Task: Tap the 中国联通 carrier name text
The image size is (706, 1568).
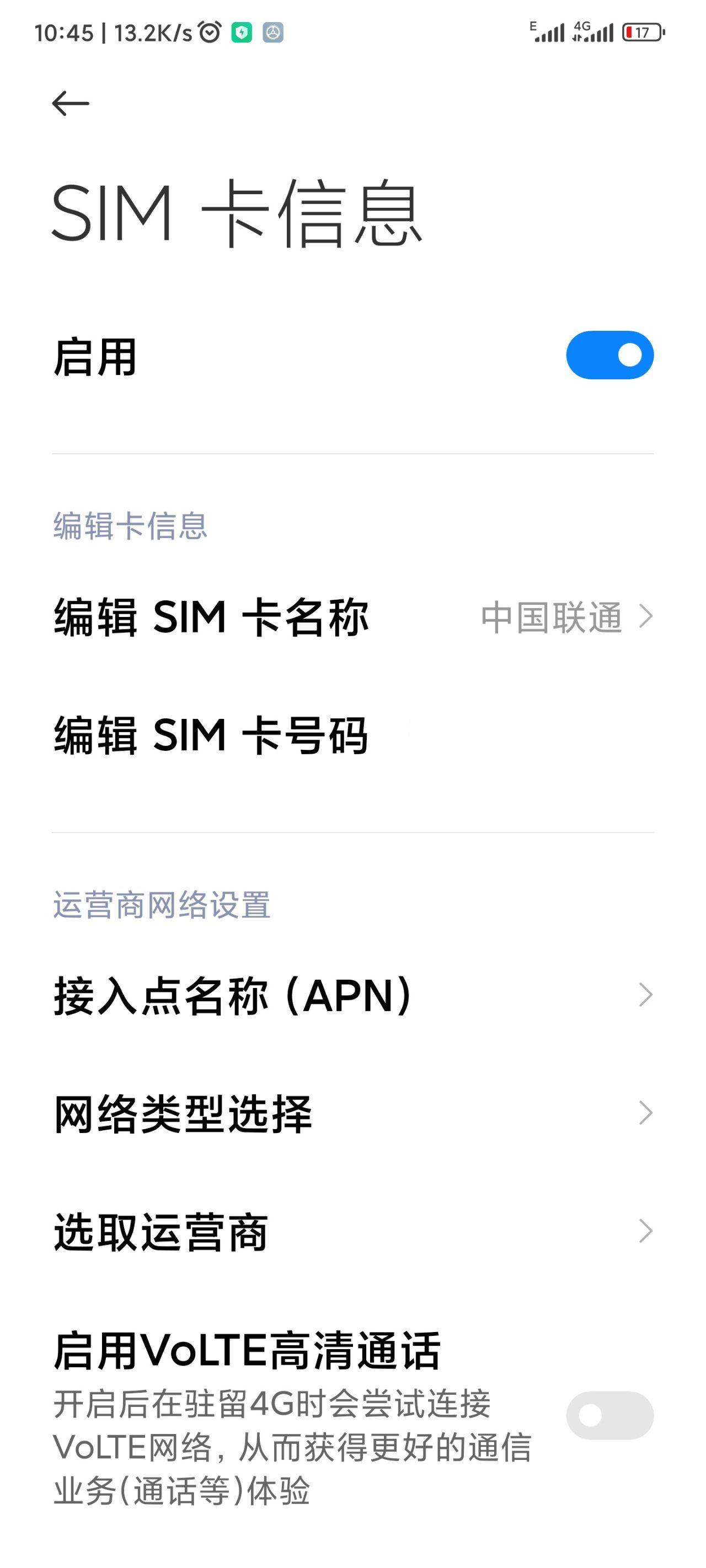Action: click(551, 616)
